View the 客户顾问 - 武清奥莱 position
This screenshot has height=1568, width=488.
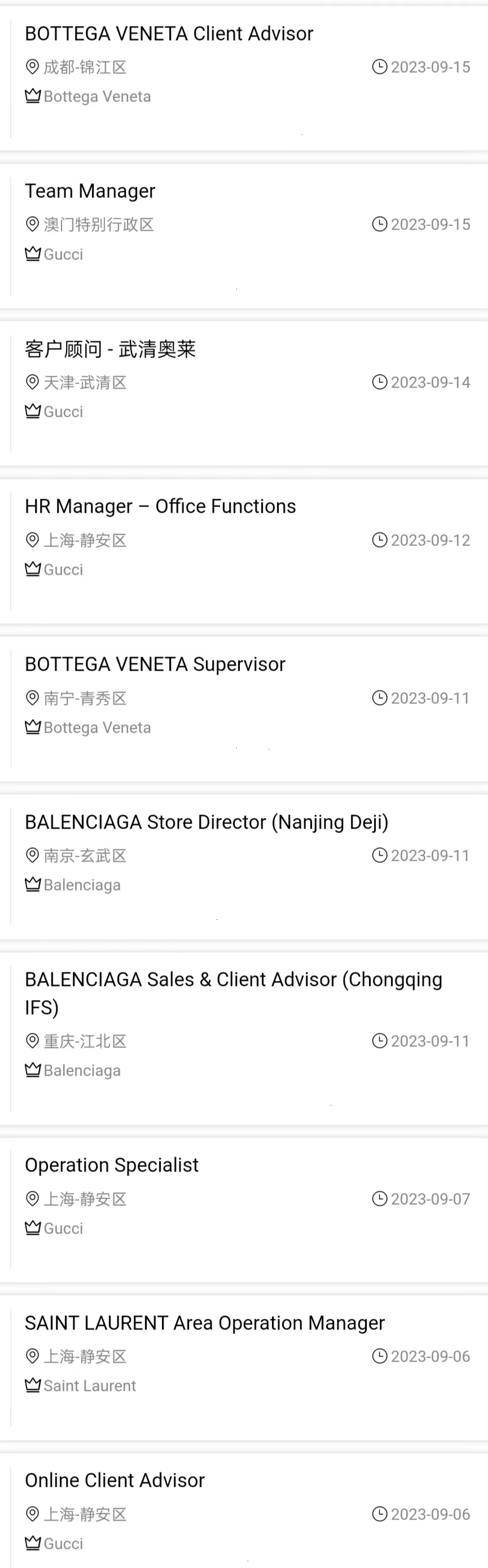click(x=110, y=349)
